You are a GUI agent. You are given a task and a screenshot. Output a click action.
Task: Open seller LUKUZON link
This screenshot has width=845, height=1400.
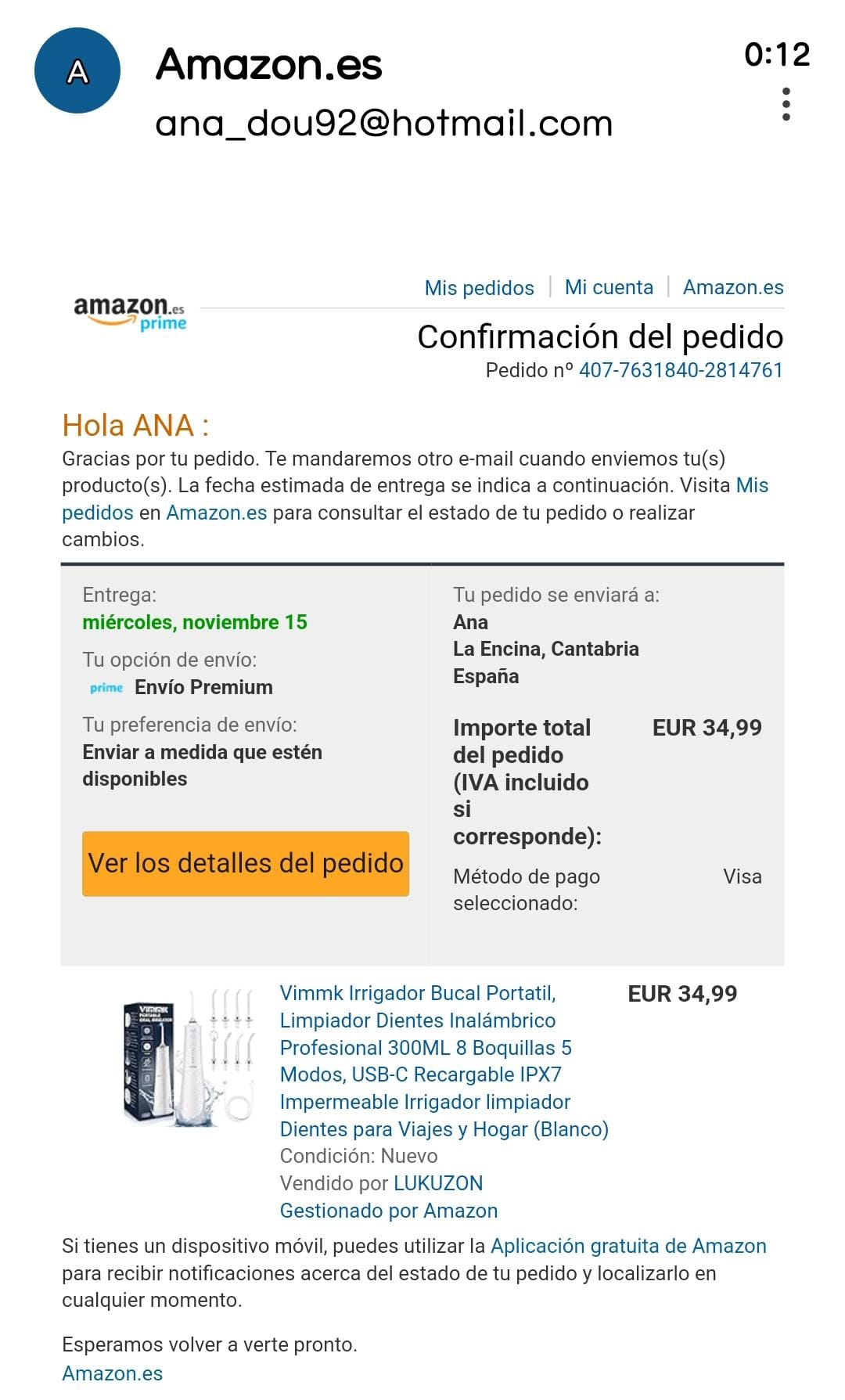pyautogui.click(x=438, y=1183)
